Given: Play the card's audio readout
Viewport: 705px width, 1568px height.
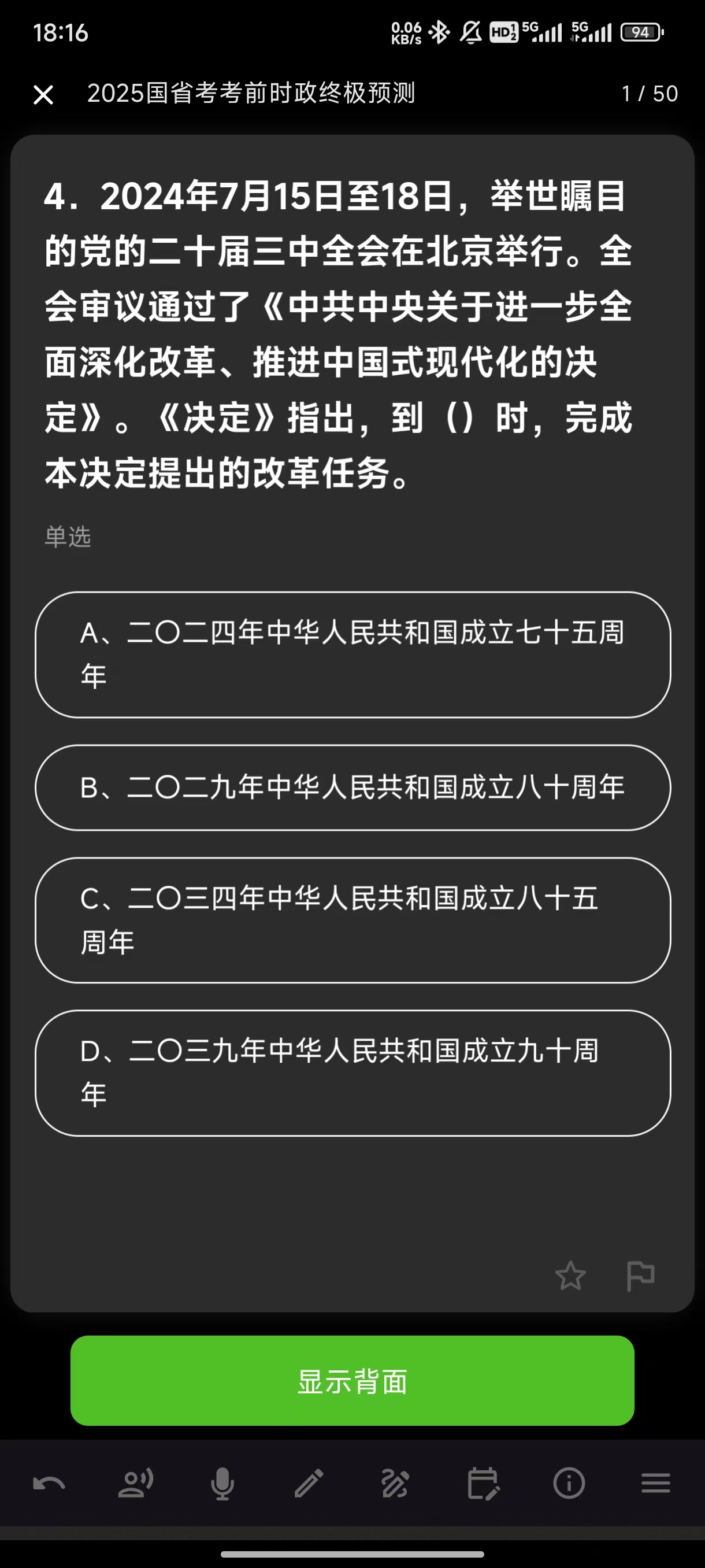Looking at the screenshot, I should [x=136, y=1484].
